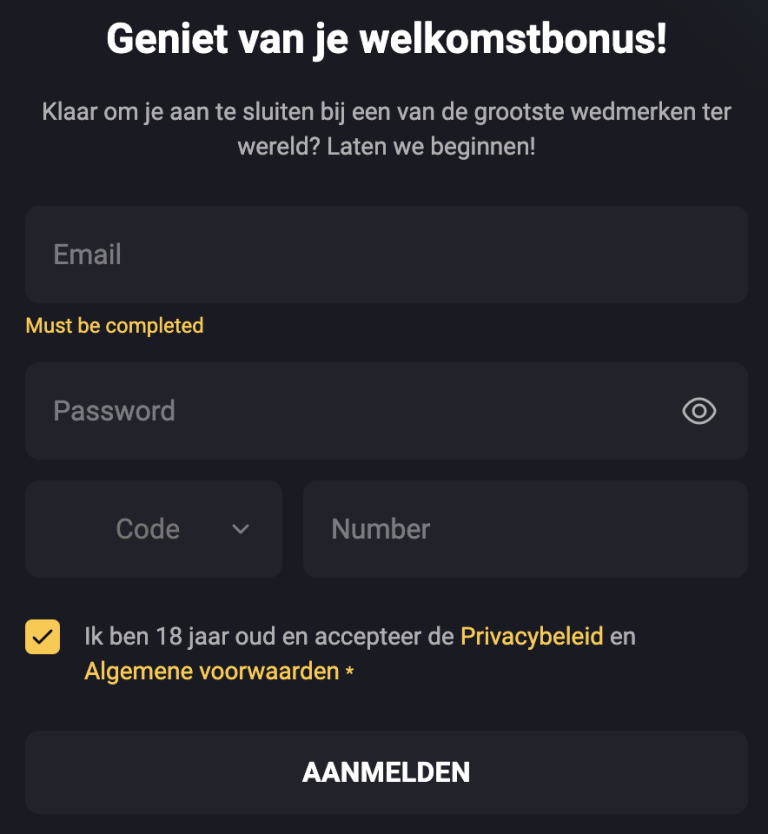Click the Number phone input field

pos(525,529)
